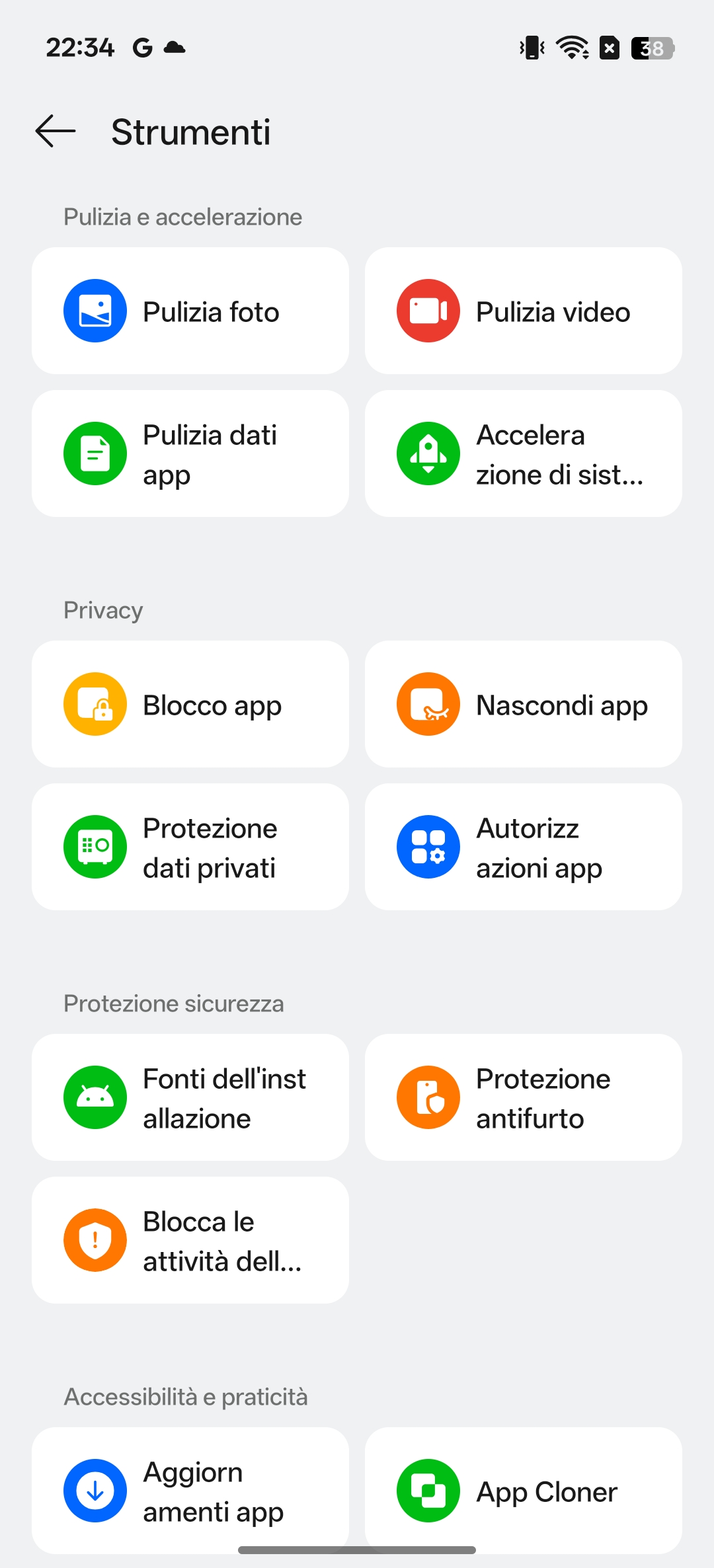
Task: Select Protezione antifurto
Action: pyautogui.click(x=524, y=1097)
